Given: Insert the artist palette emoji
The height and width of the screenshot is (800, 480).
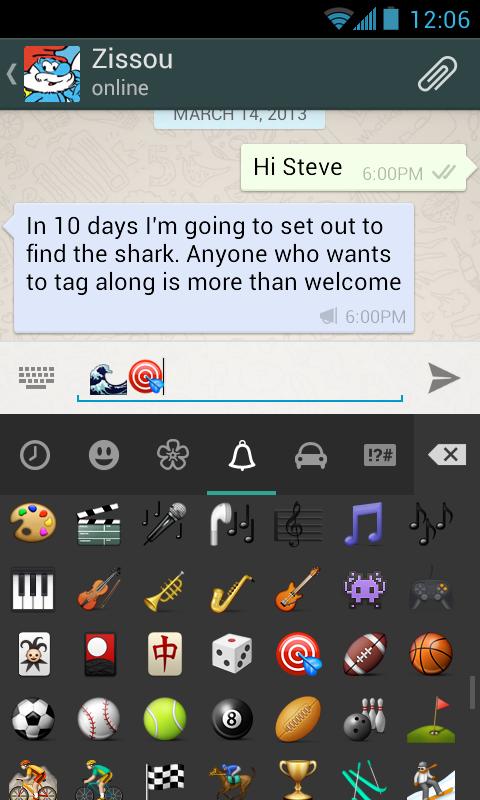Looking at the screenshot, I should (33, 522).
